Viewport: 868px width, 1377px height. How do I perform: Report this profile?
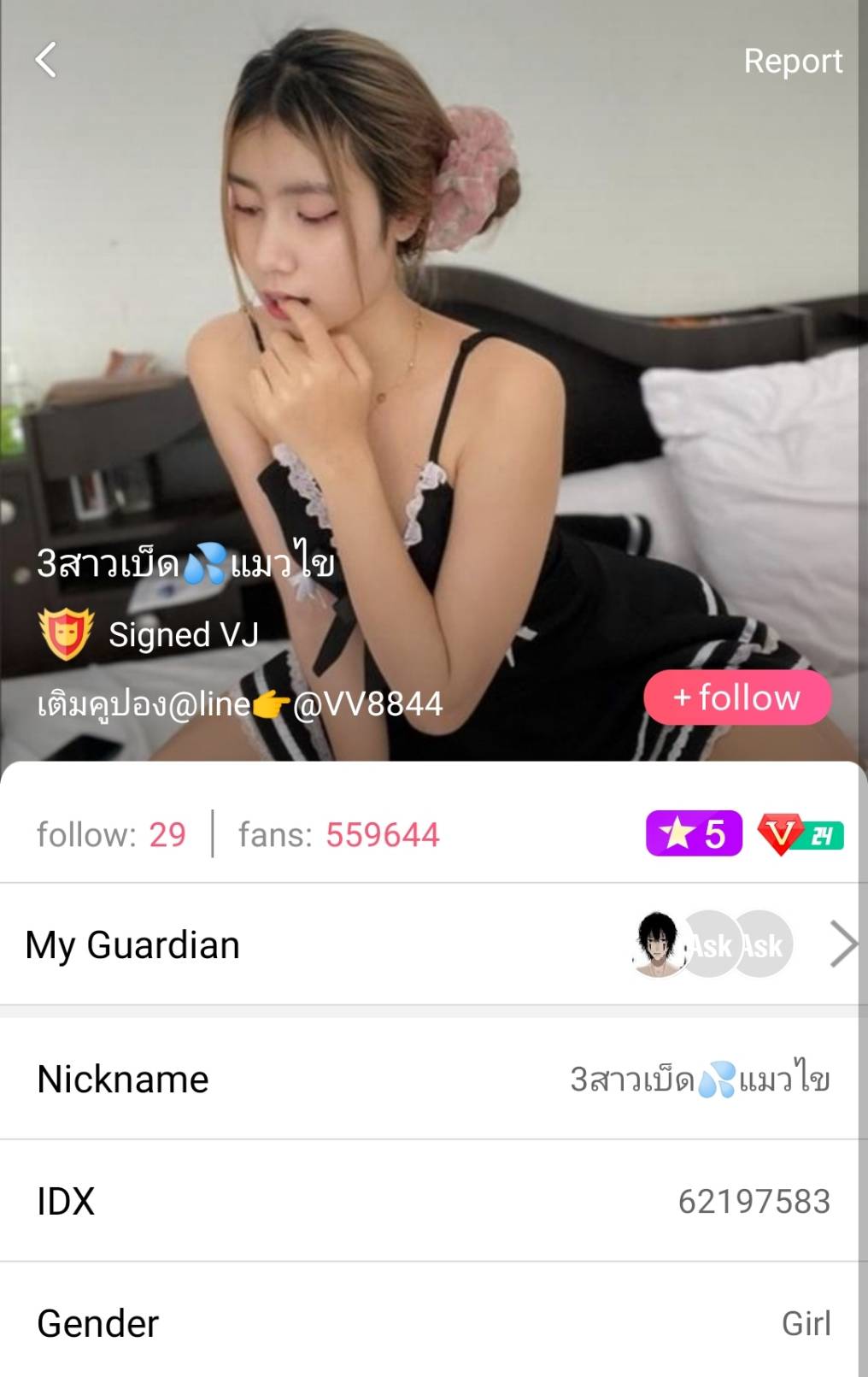click(792, 61)
